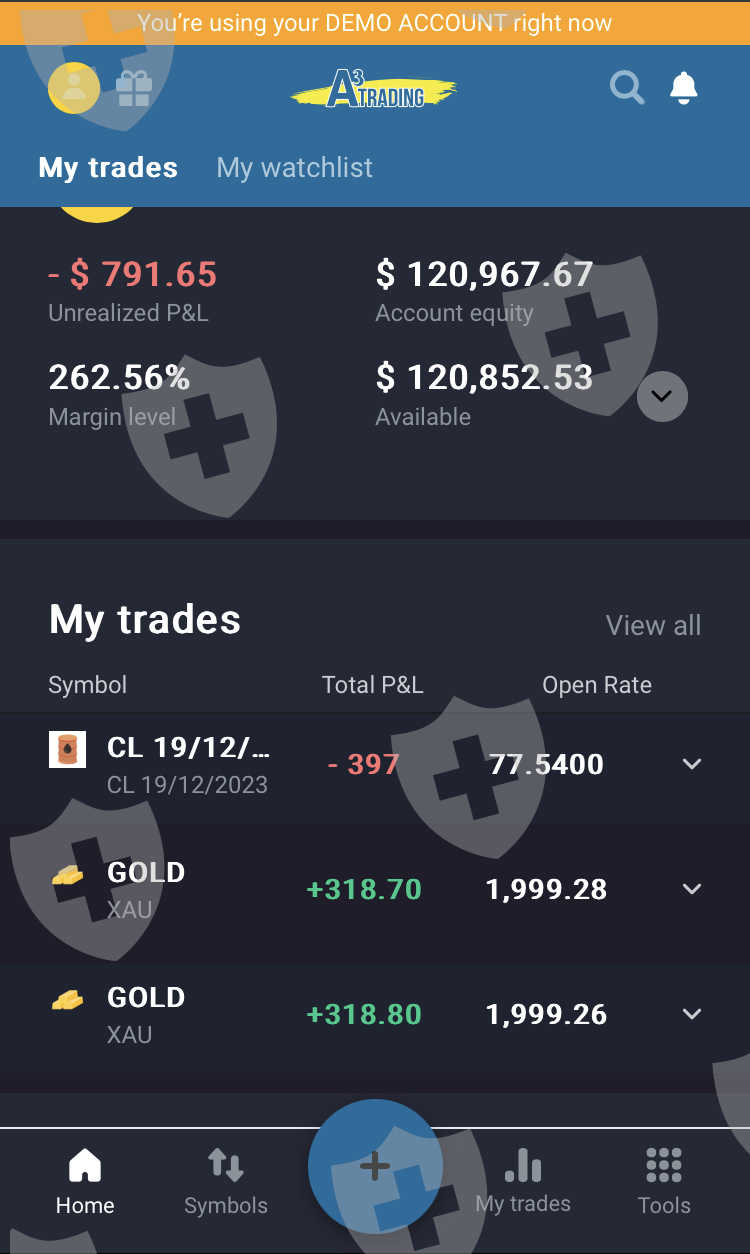Open the profile avatar icon
Viewport: 750px width, 1254px height.
[x=74, y=88]
